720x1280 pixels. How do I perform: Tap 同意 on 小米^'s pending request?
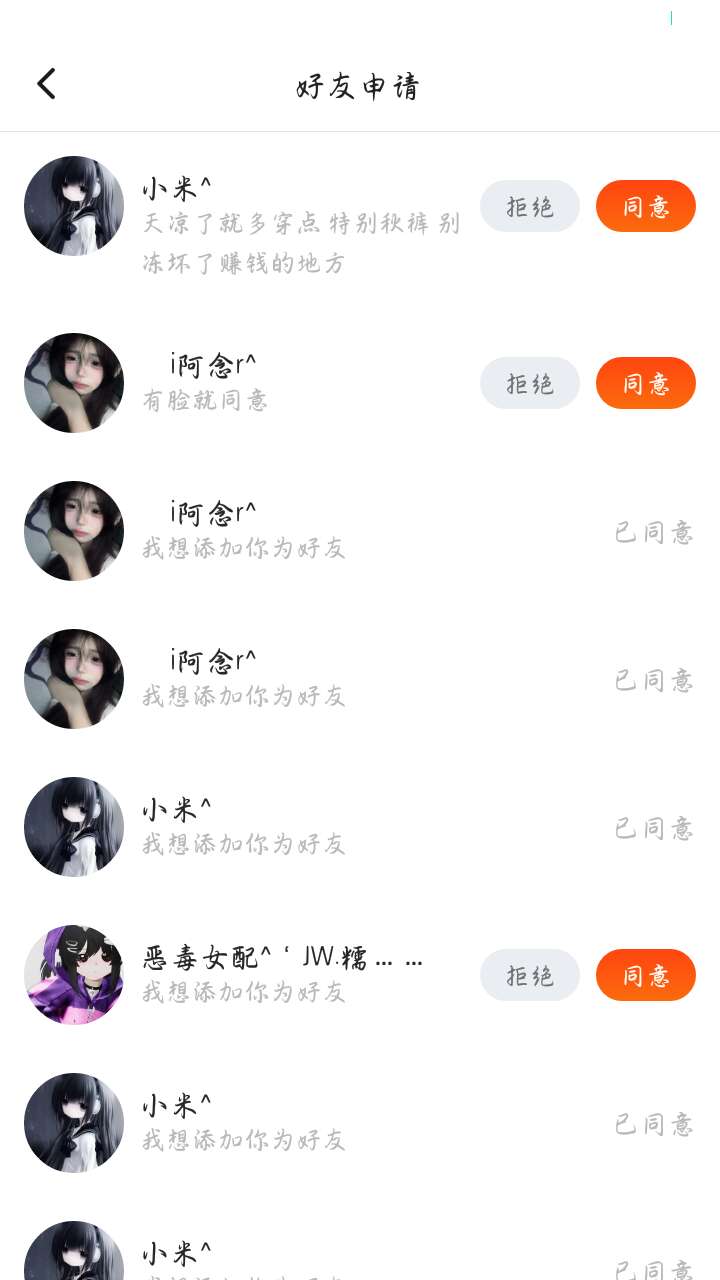(x=646, y=206)
